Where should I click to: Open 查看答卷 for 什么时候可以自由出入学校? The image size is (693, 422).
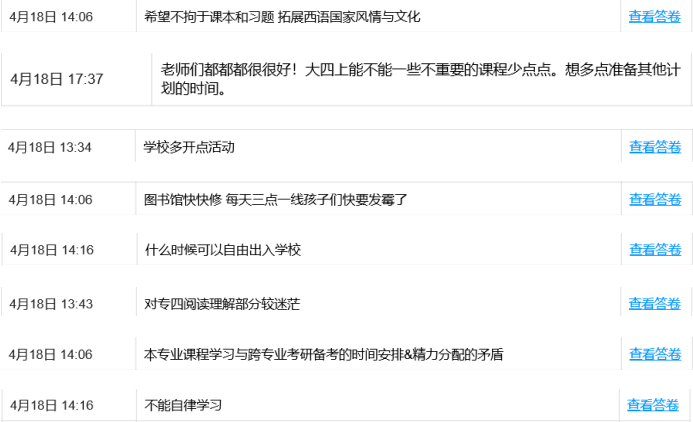pos(655,249)
